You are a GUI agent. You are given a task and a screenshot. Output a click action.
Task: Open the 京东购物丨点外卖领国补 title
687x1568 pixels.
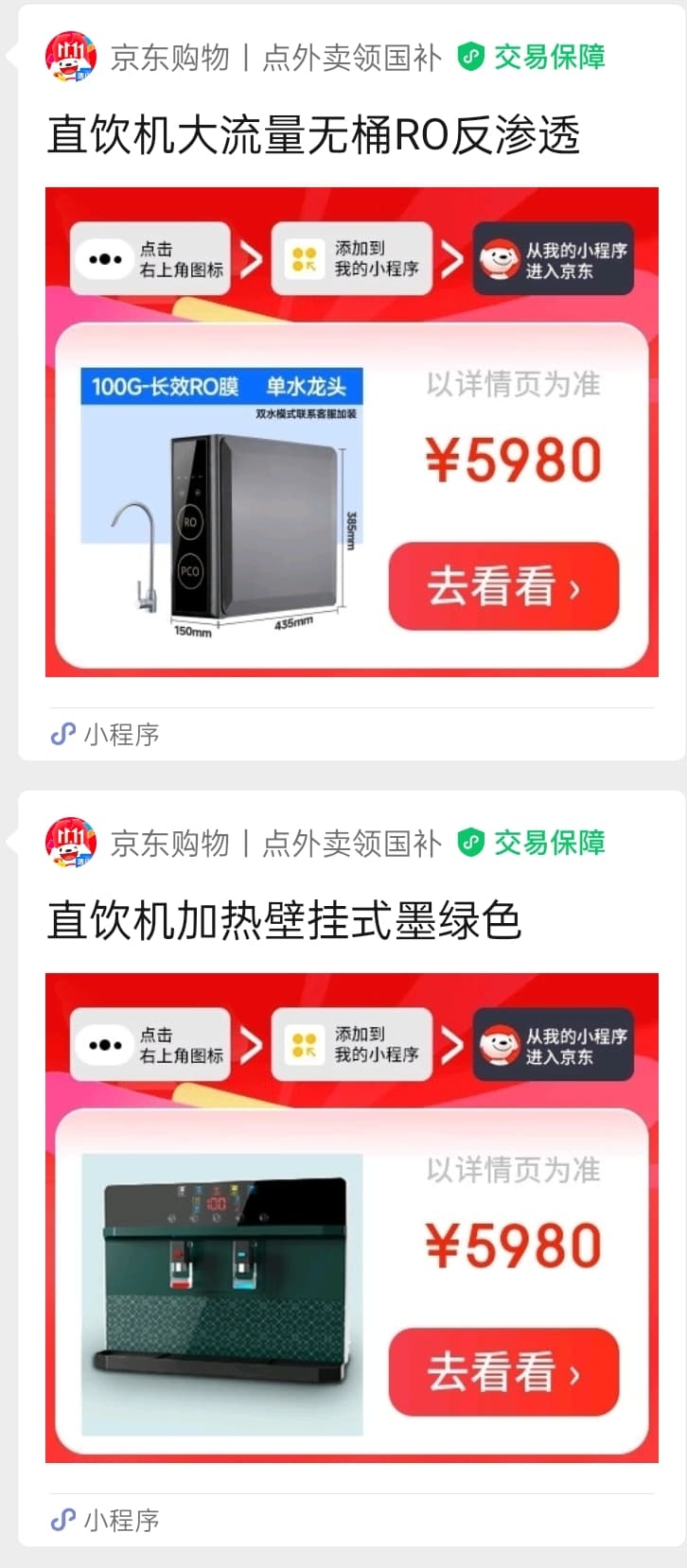coord(274,57)
